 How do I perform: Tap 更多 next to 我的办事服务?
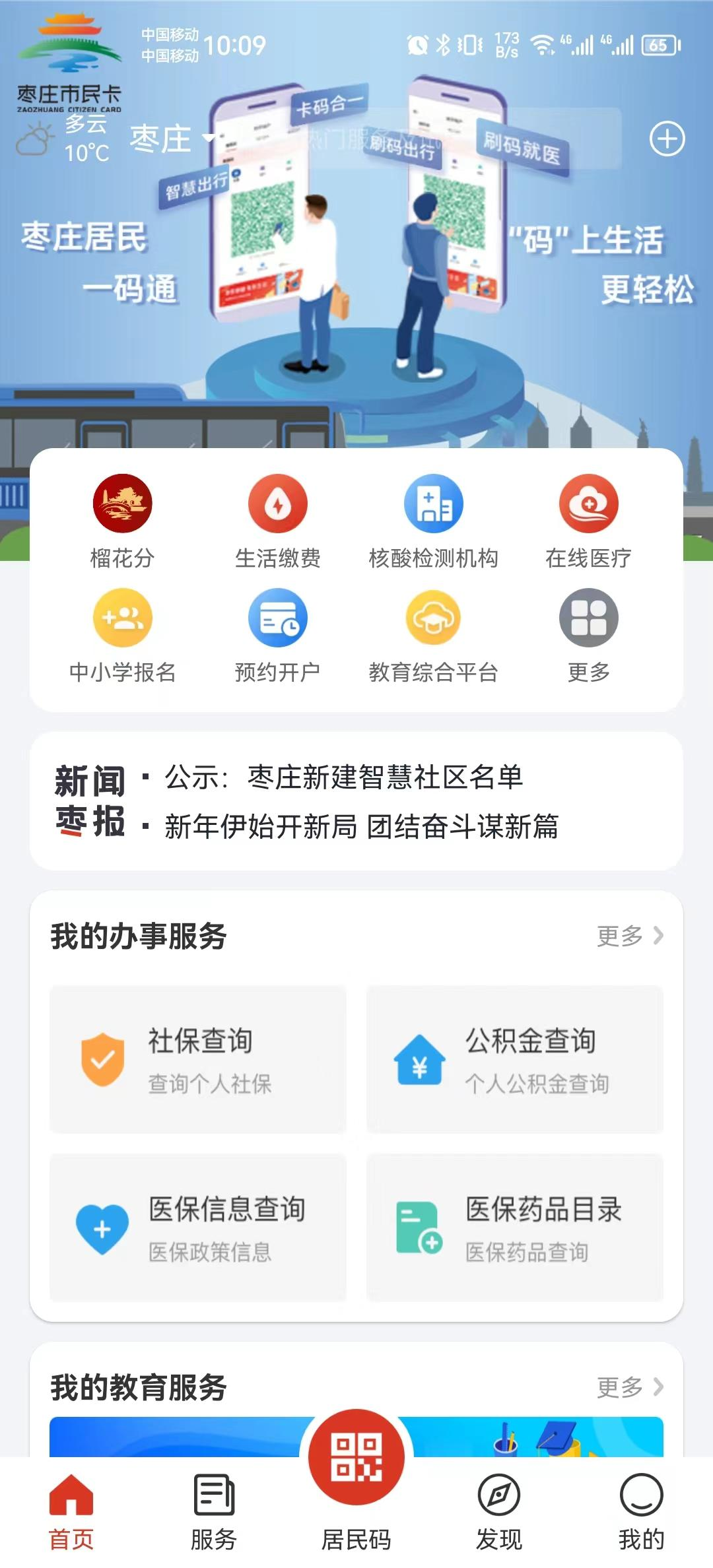pos(630,936)
